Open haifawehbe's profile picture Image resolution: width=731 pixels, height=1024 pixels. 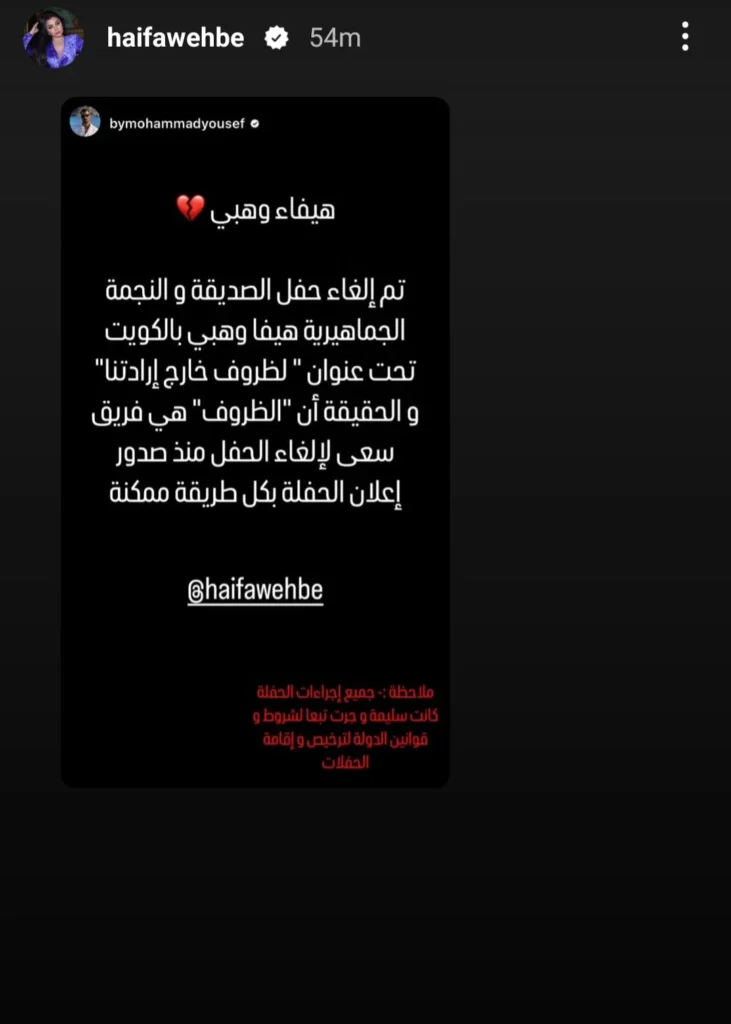pyautogui.click(x=54, y=38)
